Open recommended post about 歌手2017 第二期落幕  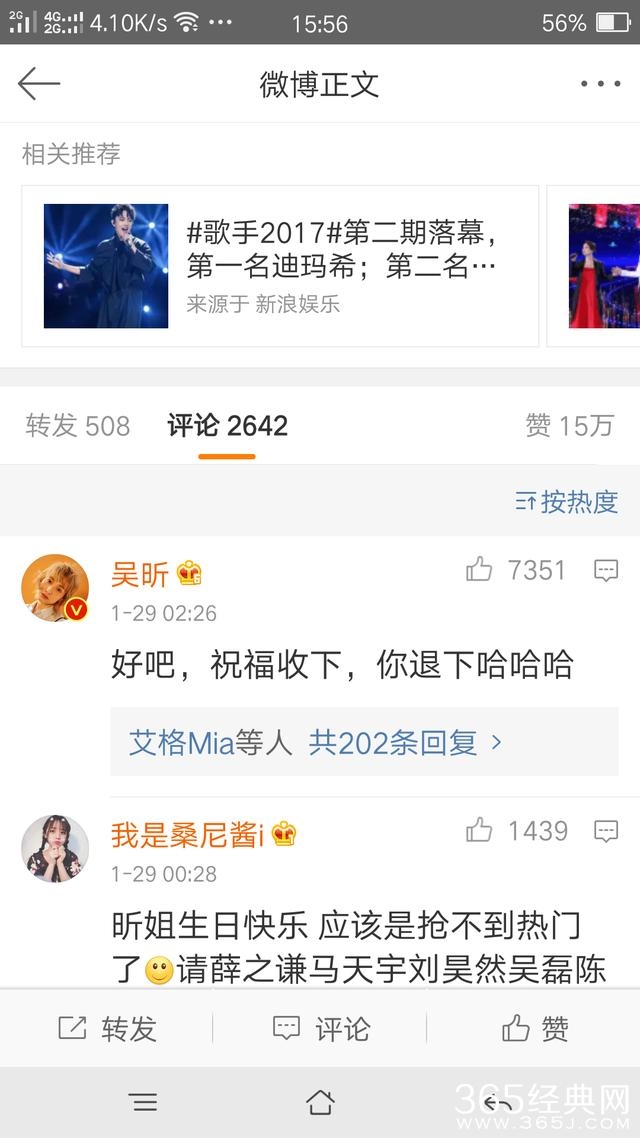click(280, 266)
